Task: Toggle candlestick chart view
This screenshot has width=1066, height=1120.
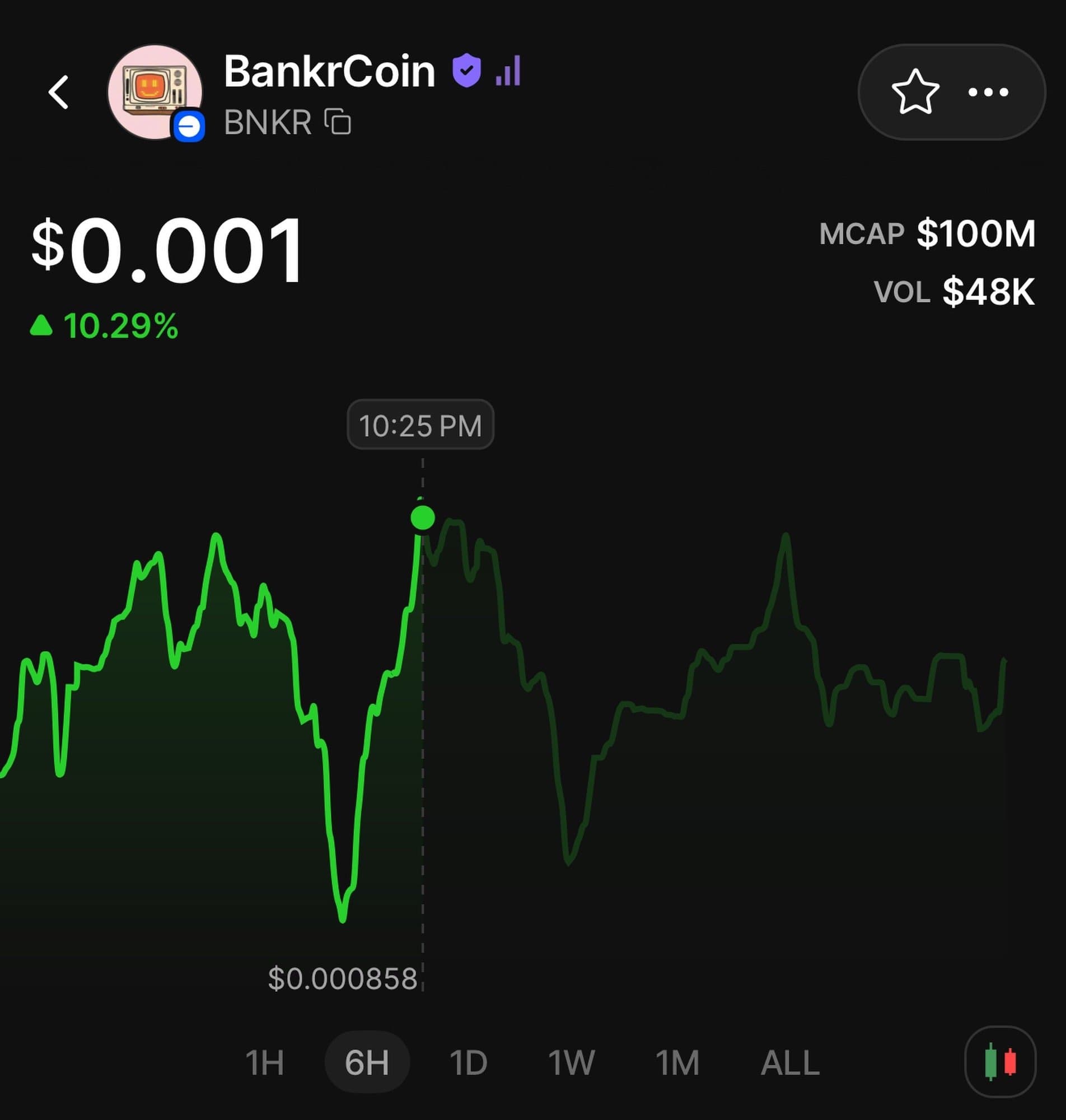Action: coord(999,1061)
